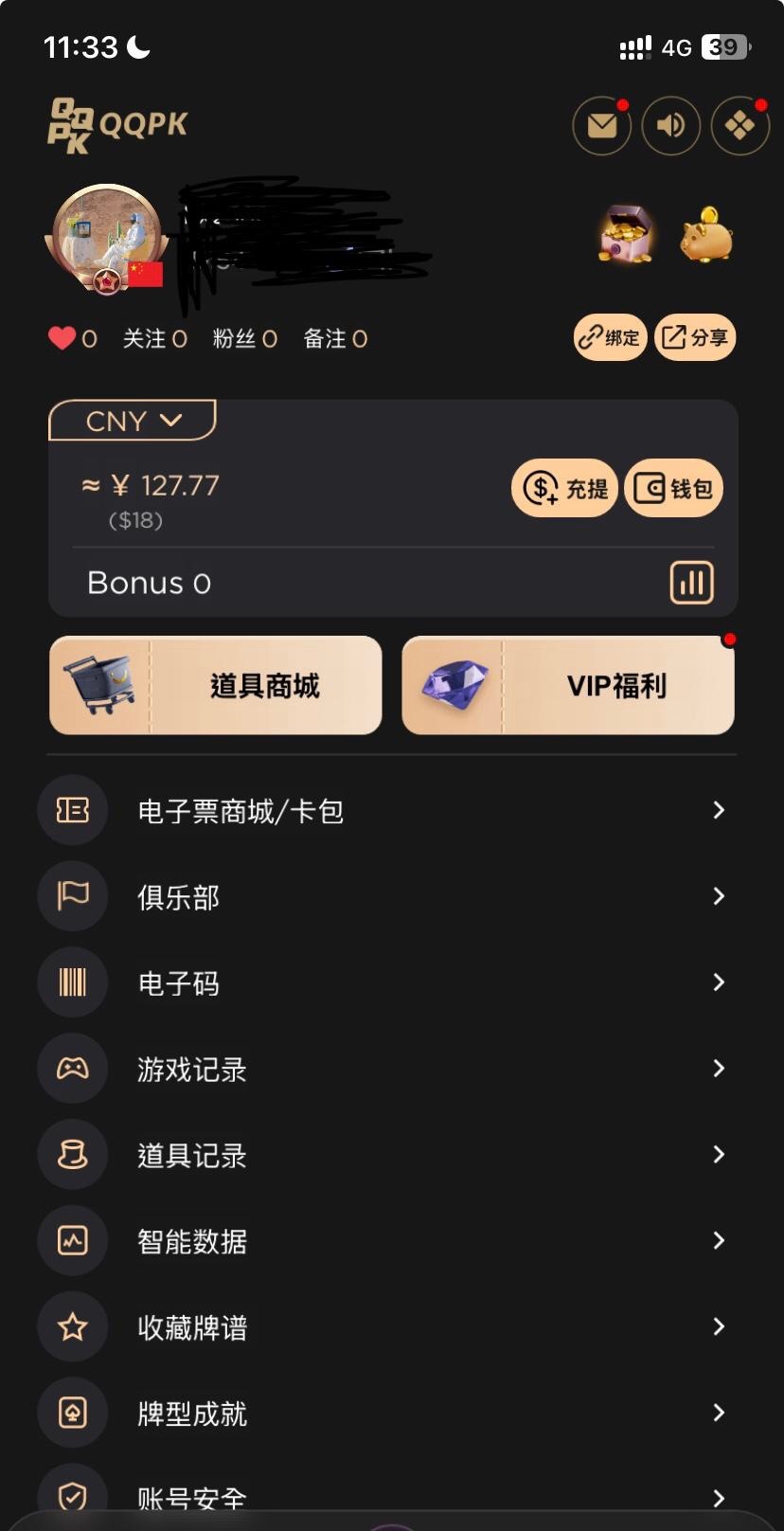
Task: View 游戏记录 game records
Action: coord(390,1069)
